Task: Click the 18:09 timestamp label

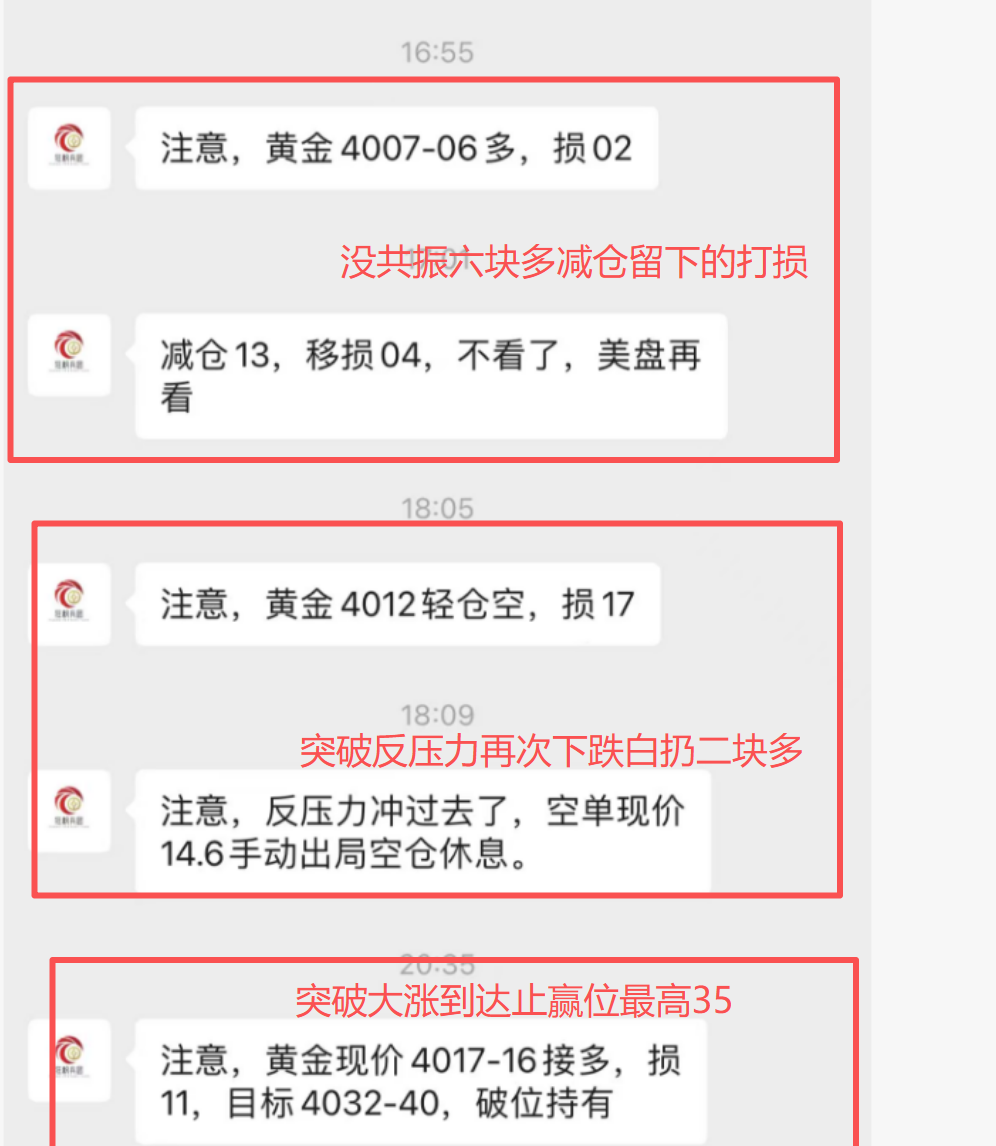Action: tap(437, 715)
